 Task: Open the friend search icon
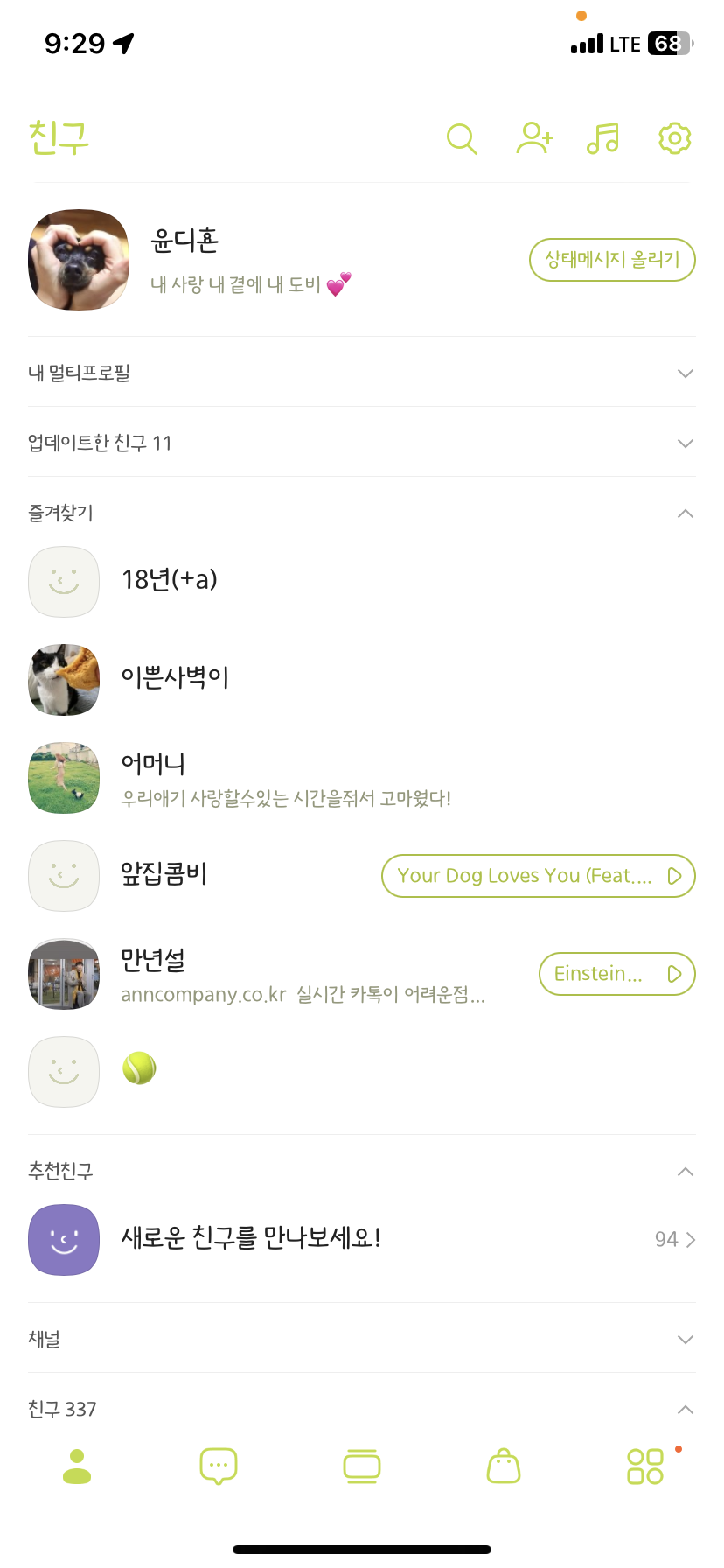pos(461,138)
